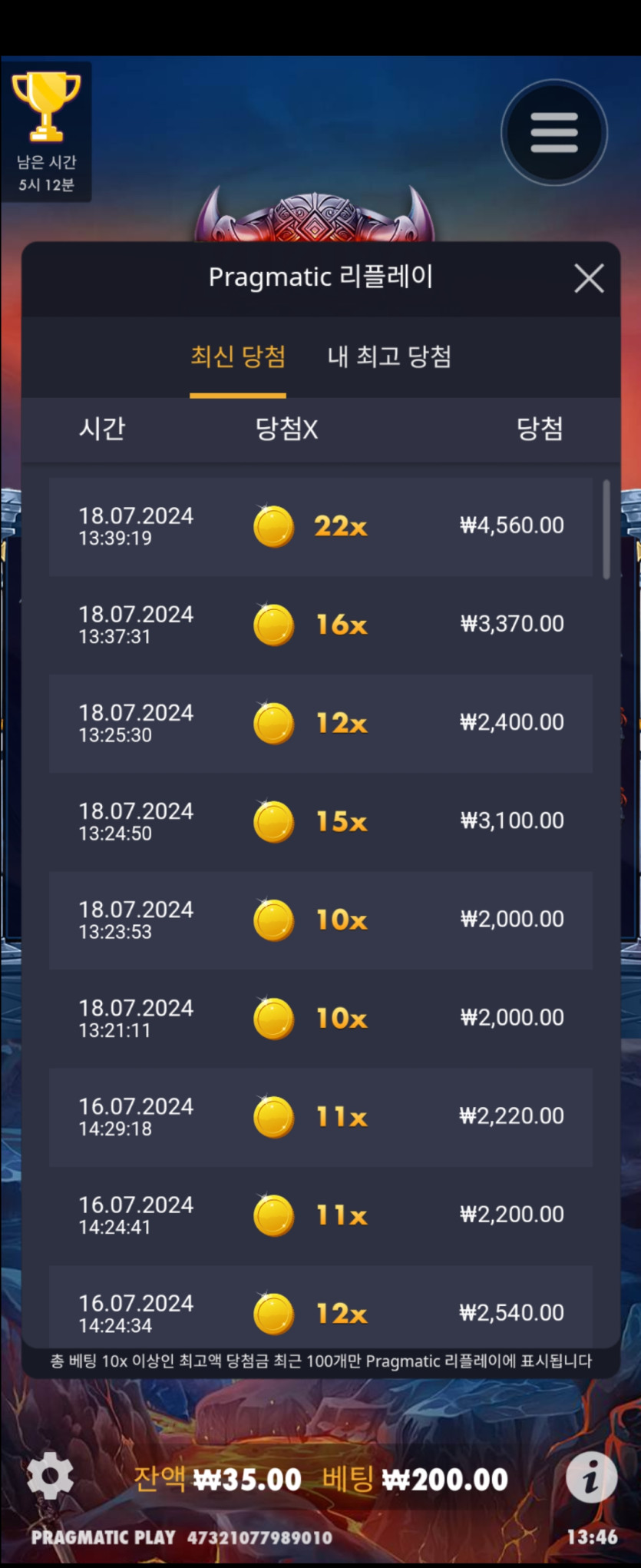This screenshot has width=641, height=1568.
Task: Open the 10x replay from 13:23:53
Action: [320, 920]
